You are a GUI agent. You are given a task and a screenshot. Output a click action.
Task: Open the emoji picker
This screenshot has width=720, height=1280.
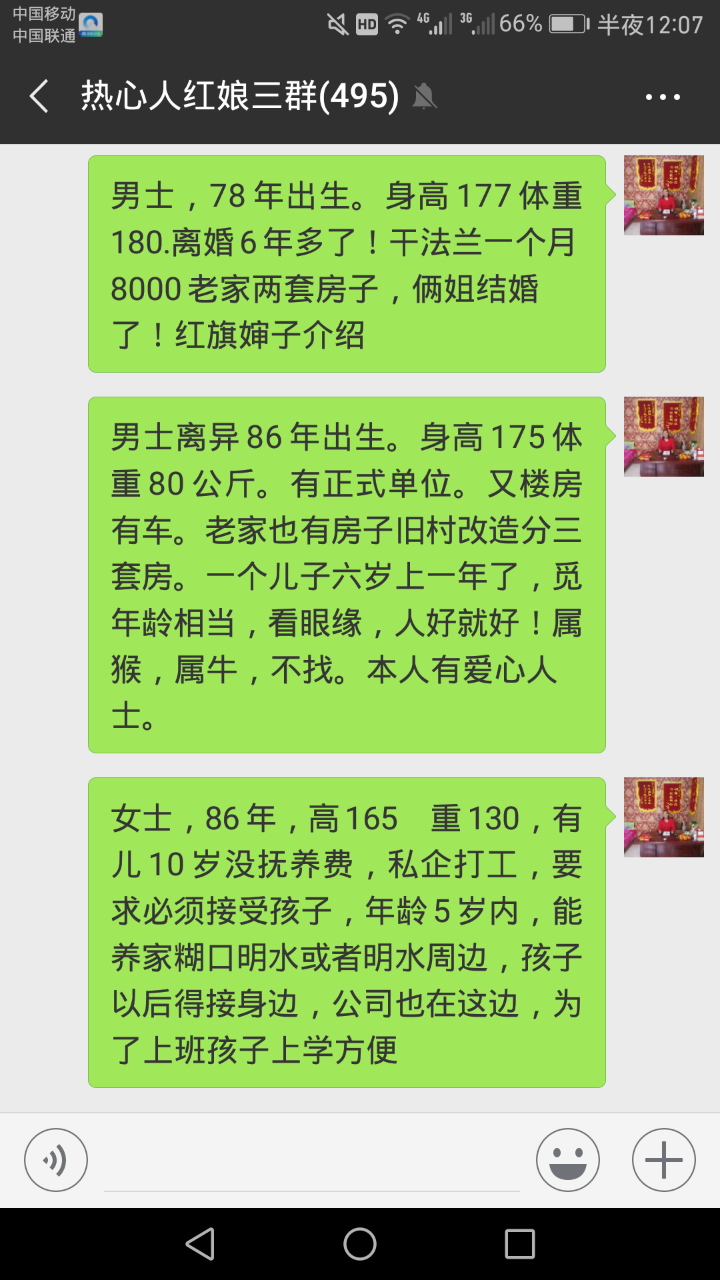(567, 1160)
